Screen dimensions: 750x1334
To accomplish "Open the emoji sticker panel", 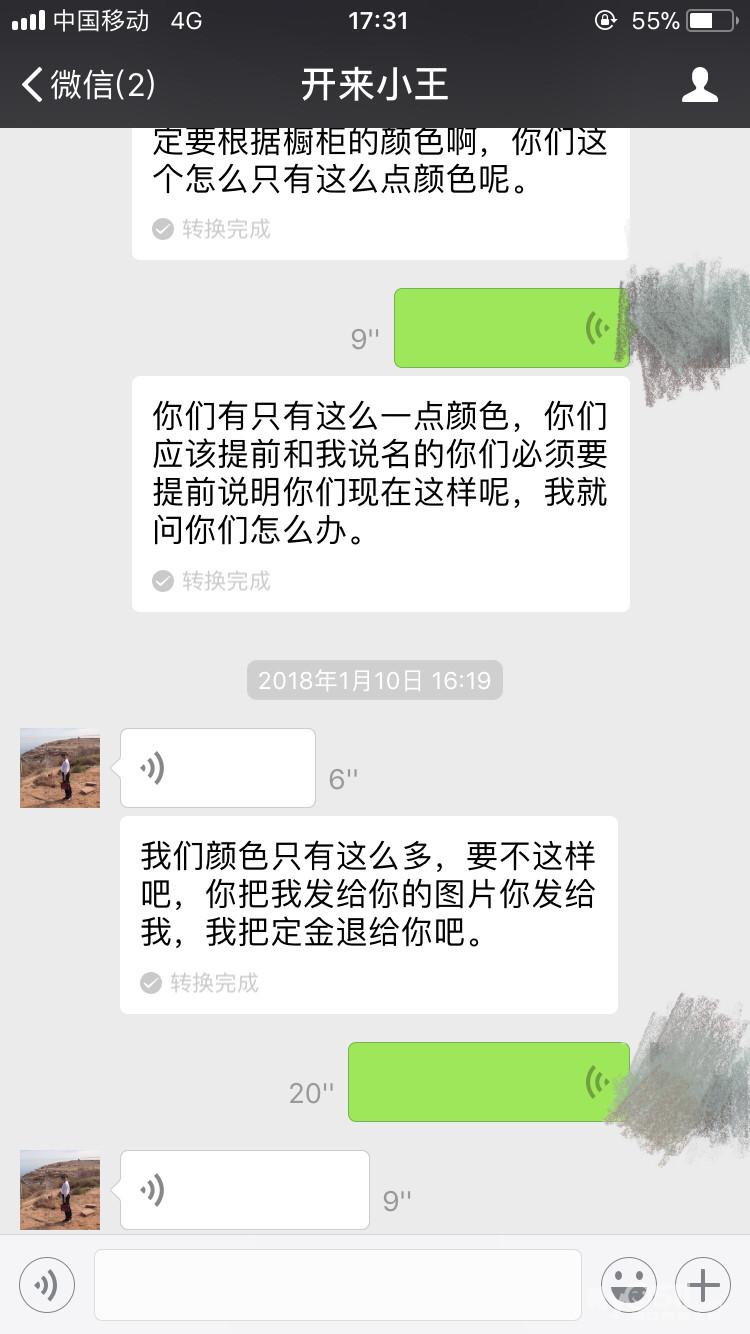I will coord(629,1285).
